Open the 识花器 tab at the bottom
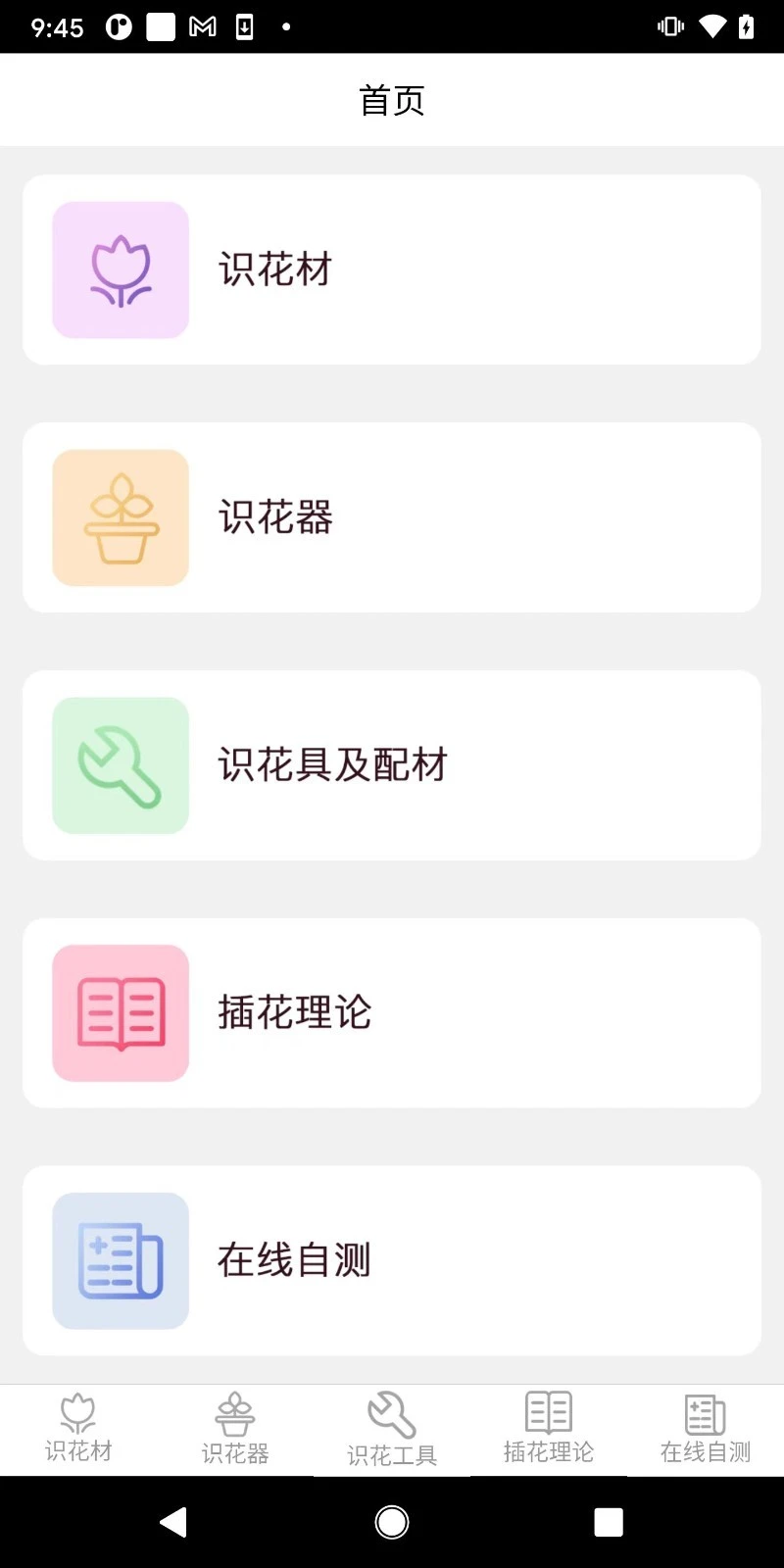This screenshot has width=784, height=1568. (x=235, y=1429)
